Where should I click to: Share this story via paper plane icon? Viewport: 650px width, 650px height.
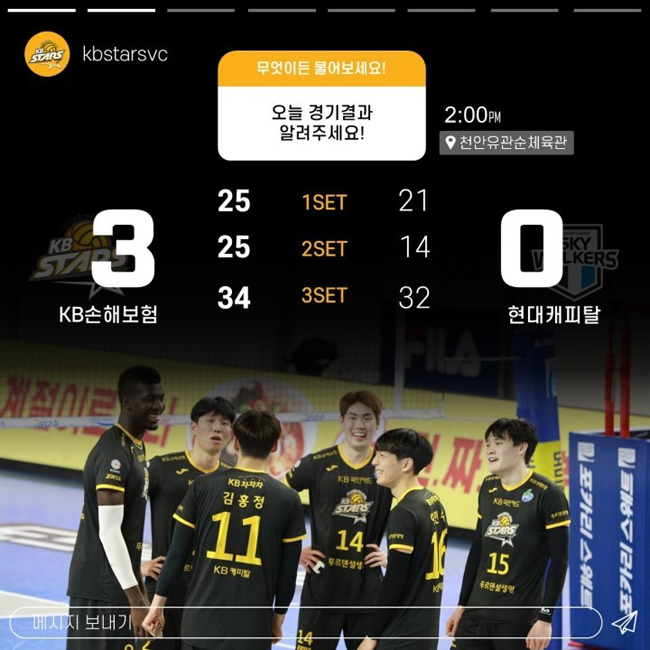pos(624,622)
